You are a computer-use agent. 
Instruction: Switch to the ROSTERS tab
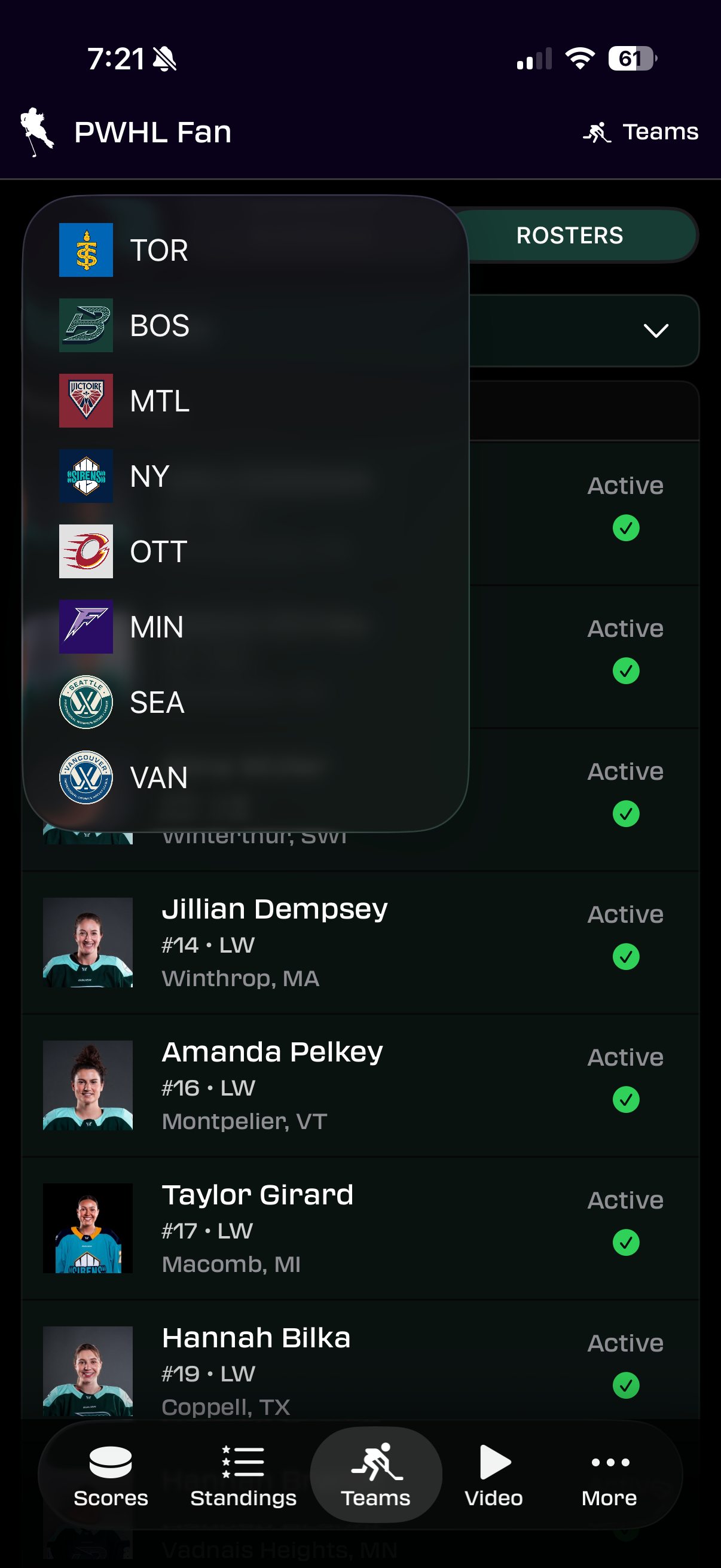coord(570,236)
